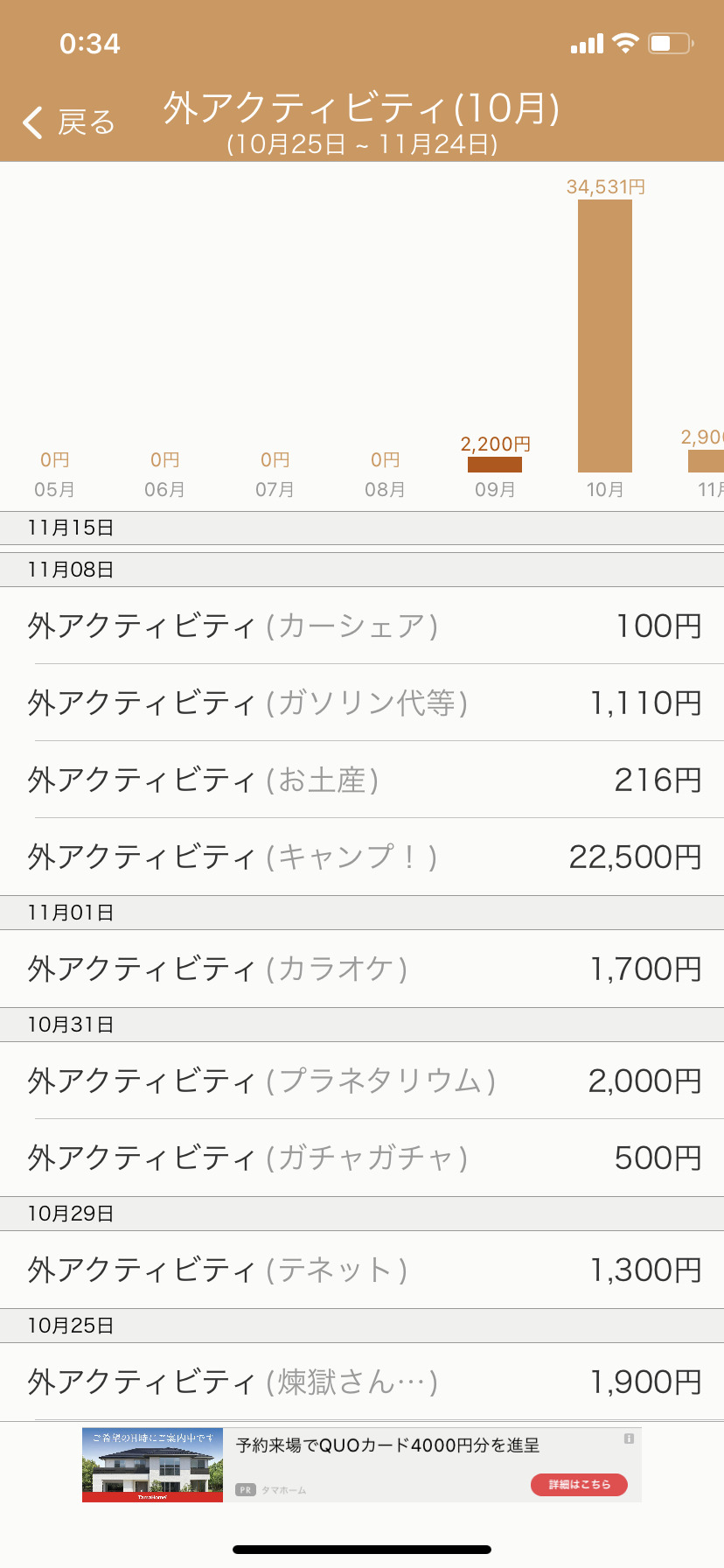Open the お土産 216円 entry
Image resolution: width=724 pixels, height=1568 pixels.
[362, 780]
